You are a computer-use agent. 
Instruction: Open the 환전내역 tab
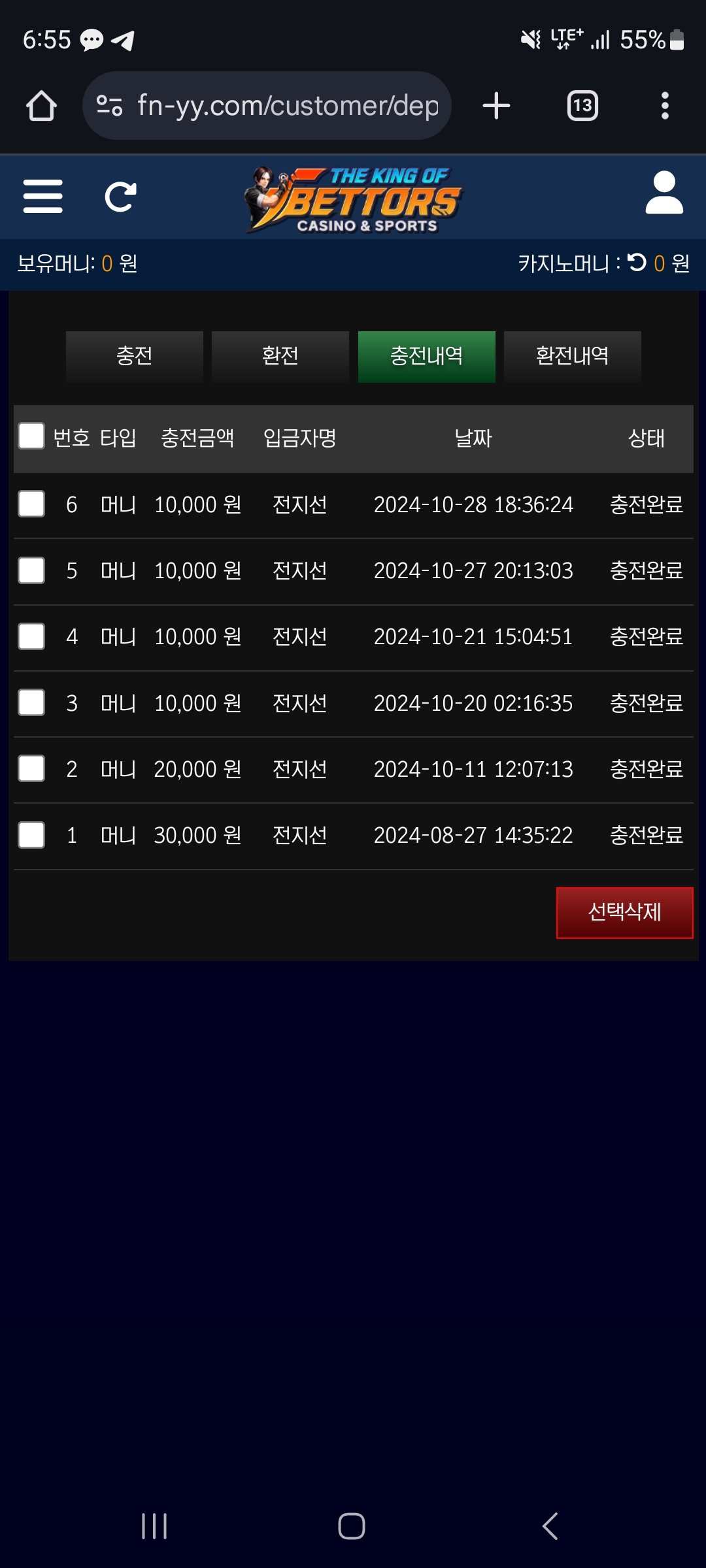point(572,356)
